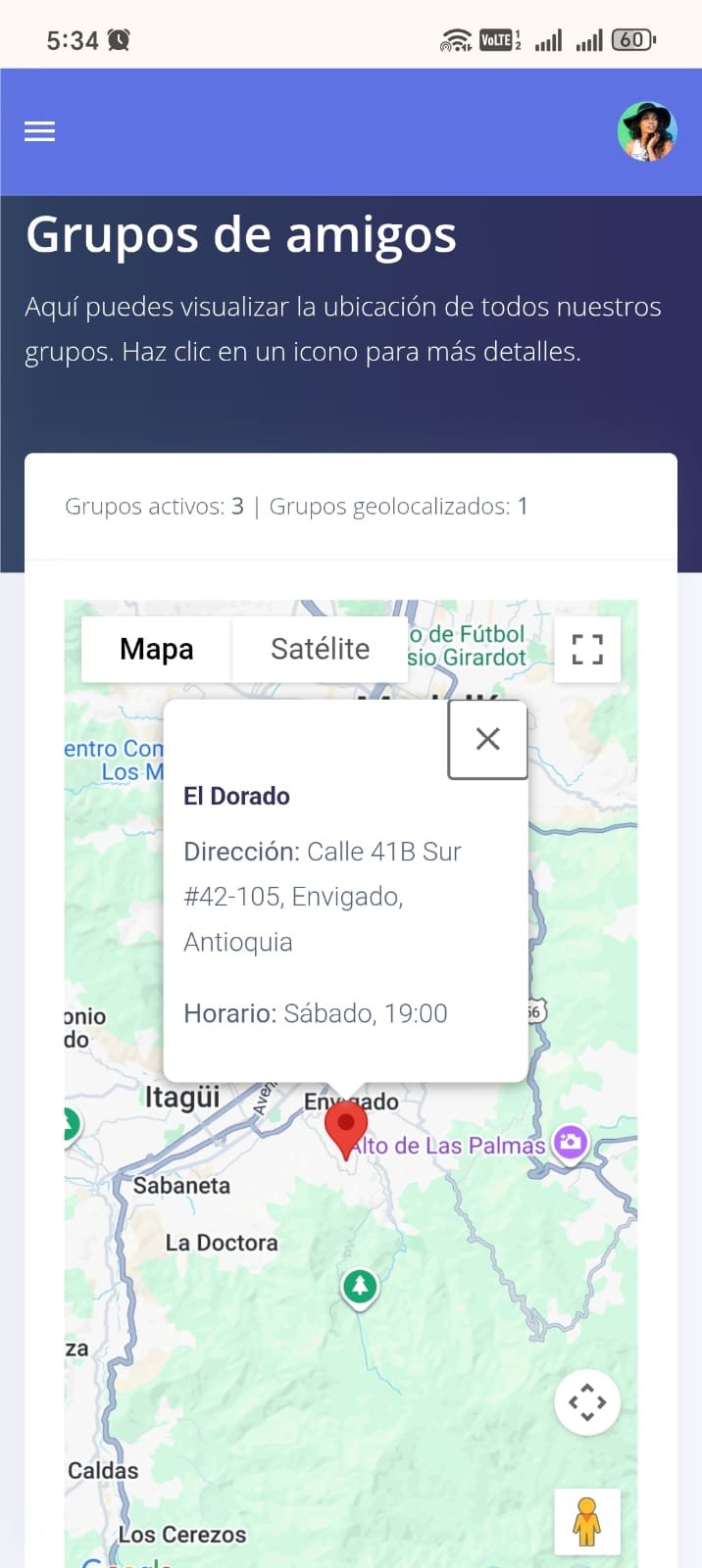Viewport: 702px width, 1568px height.
Task: Close the El Dorado info window
Action: point(488,739)
